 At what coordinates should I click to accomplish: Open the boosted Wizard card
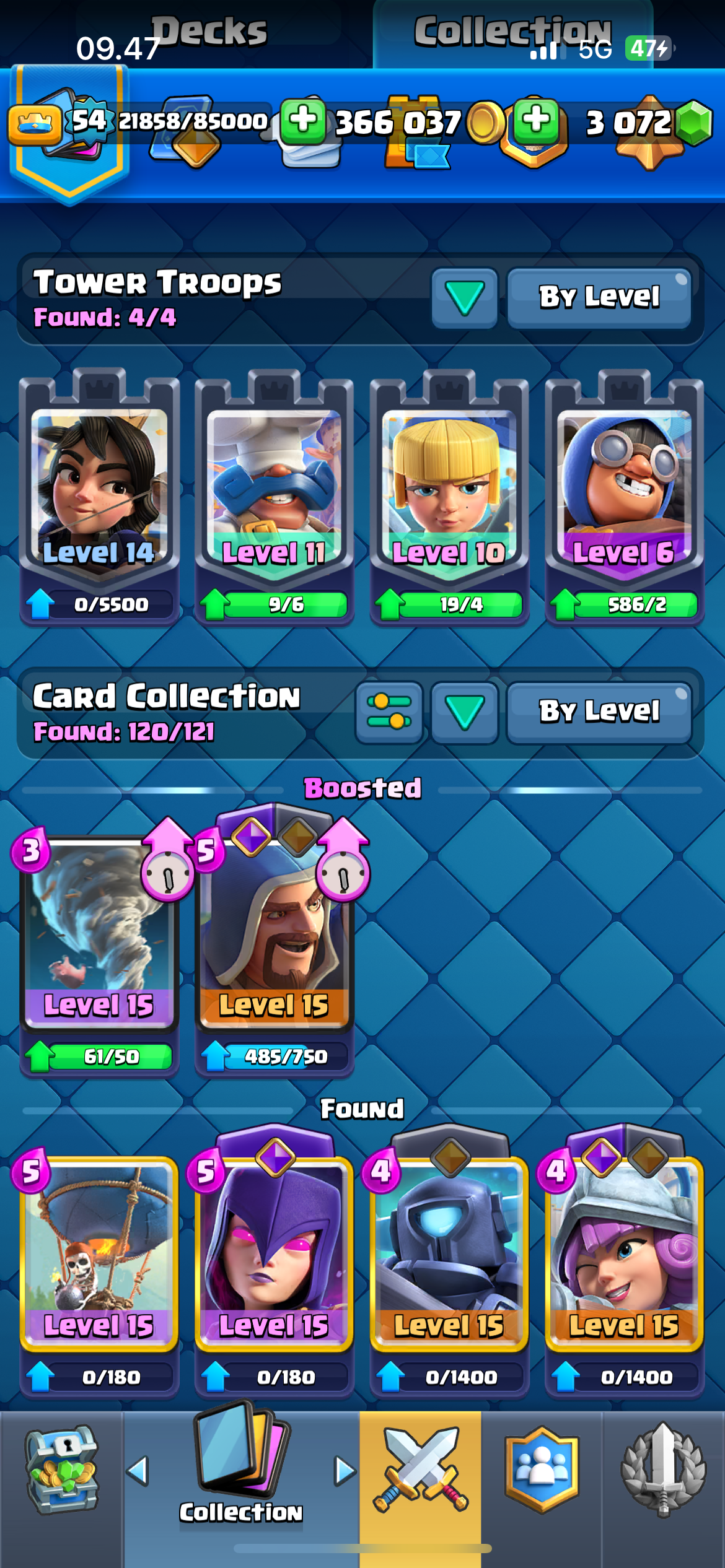[x=274, y=941]
